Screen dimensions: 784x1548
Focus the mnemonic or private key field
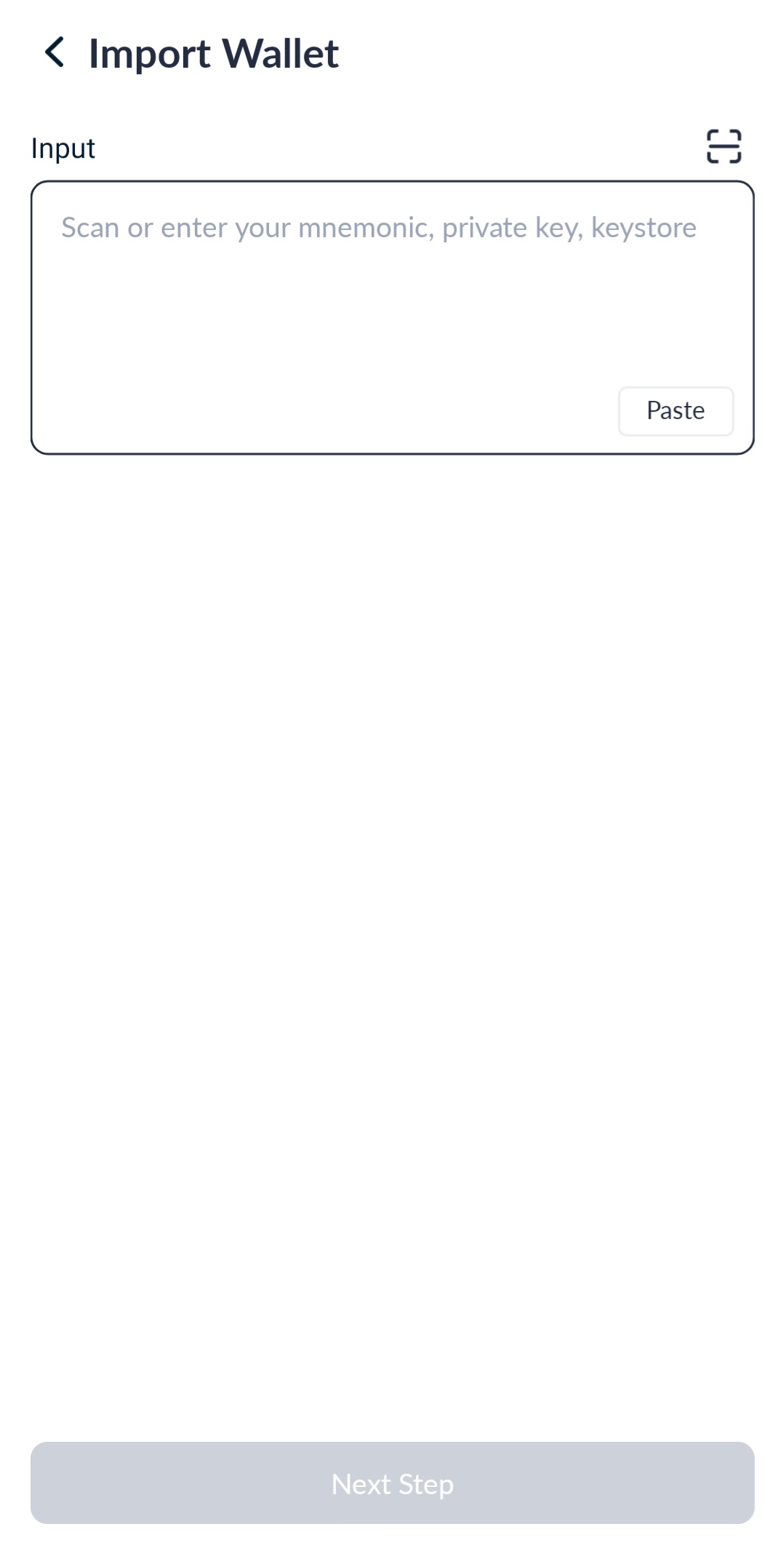392,318
